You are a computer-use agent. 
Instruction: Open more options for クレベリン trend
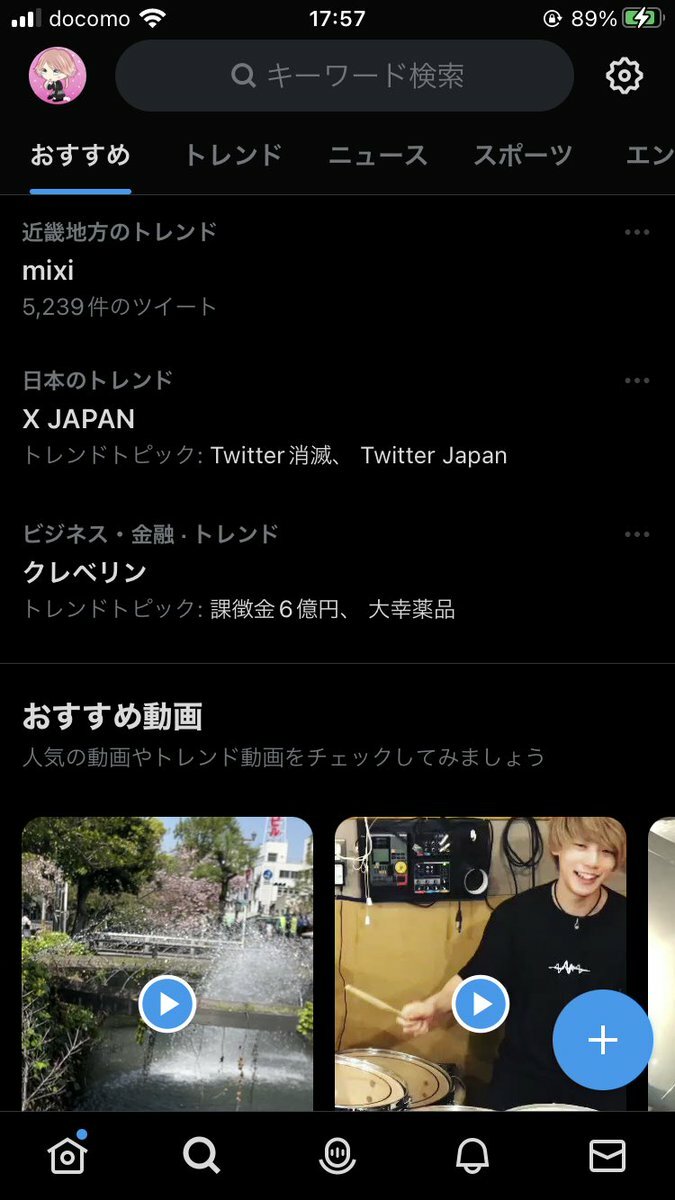click(637, 534)
